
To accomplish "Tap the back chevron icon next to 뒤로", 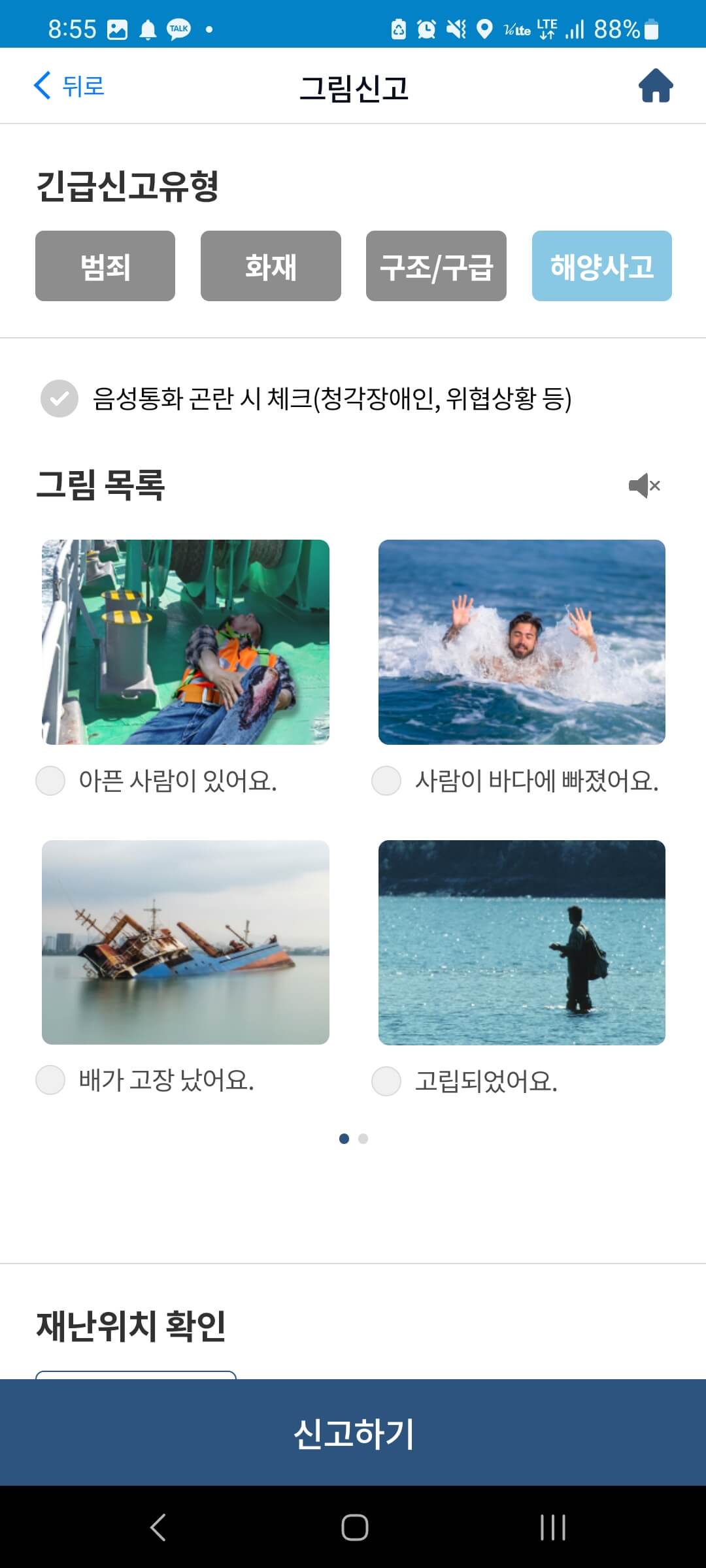I will tap(41, 85).
